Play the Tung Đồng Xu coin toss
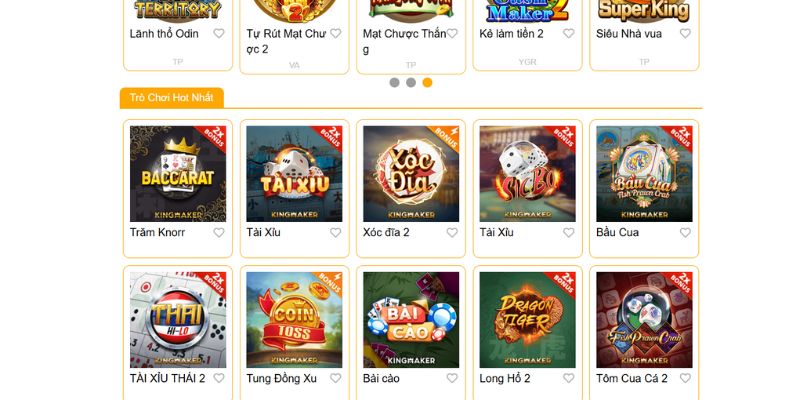800x400 pixels. point(294,319)
